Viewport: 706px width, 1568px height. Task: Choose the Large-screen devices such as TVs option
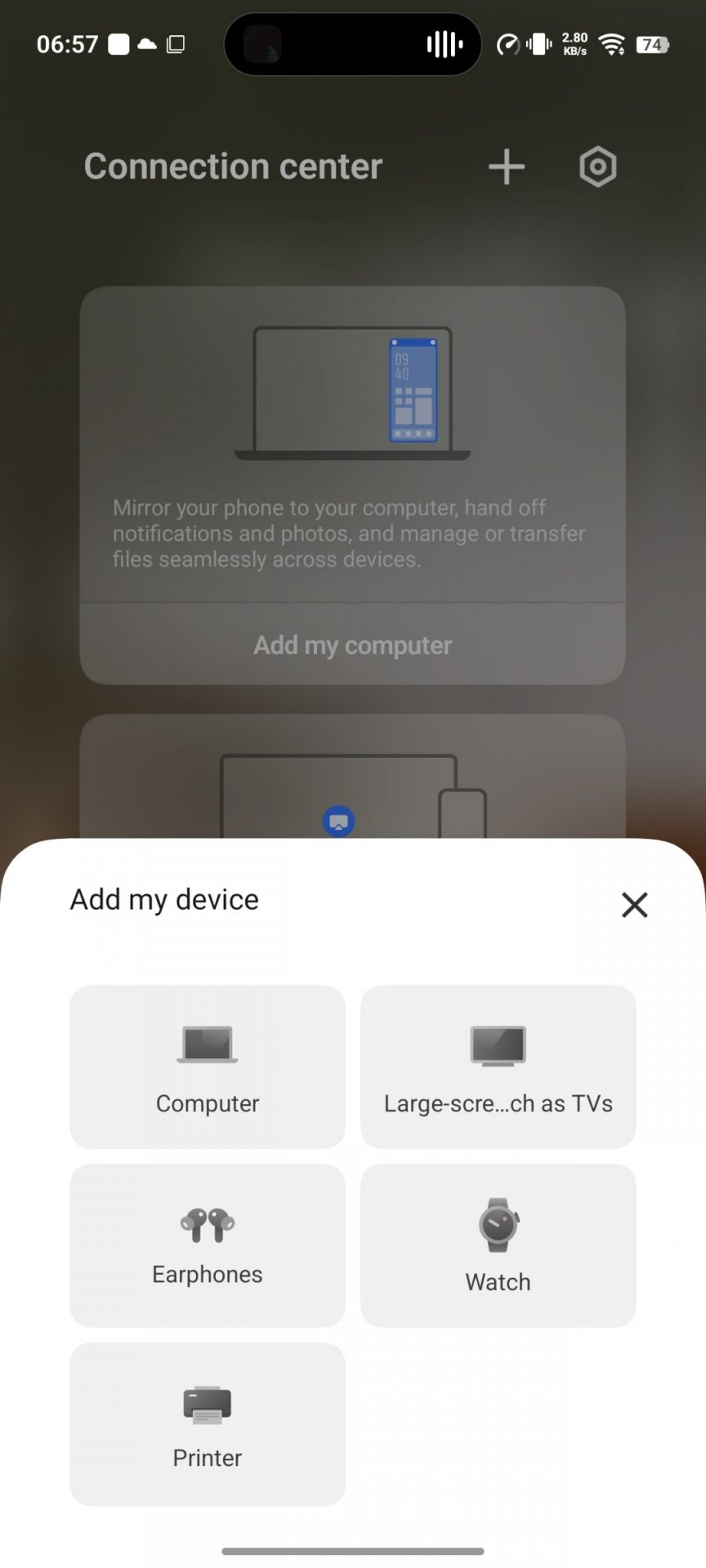click(498, 1067)
